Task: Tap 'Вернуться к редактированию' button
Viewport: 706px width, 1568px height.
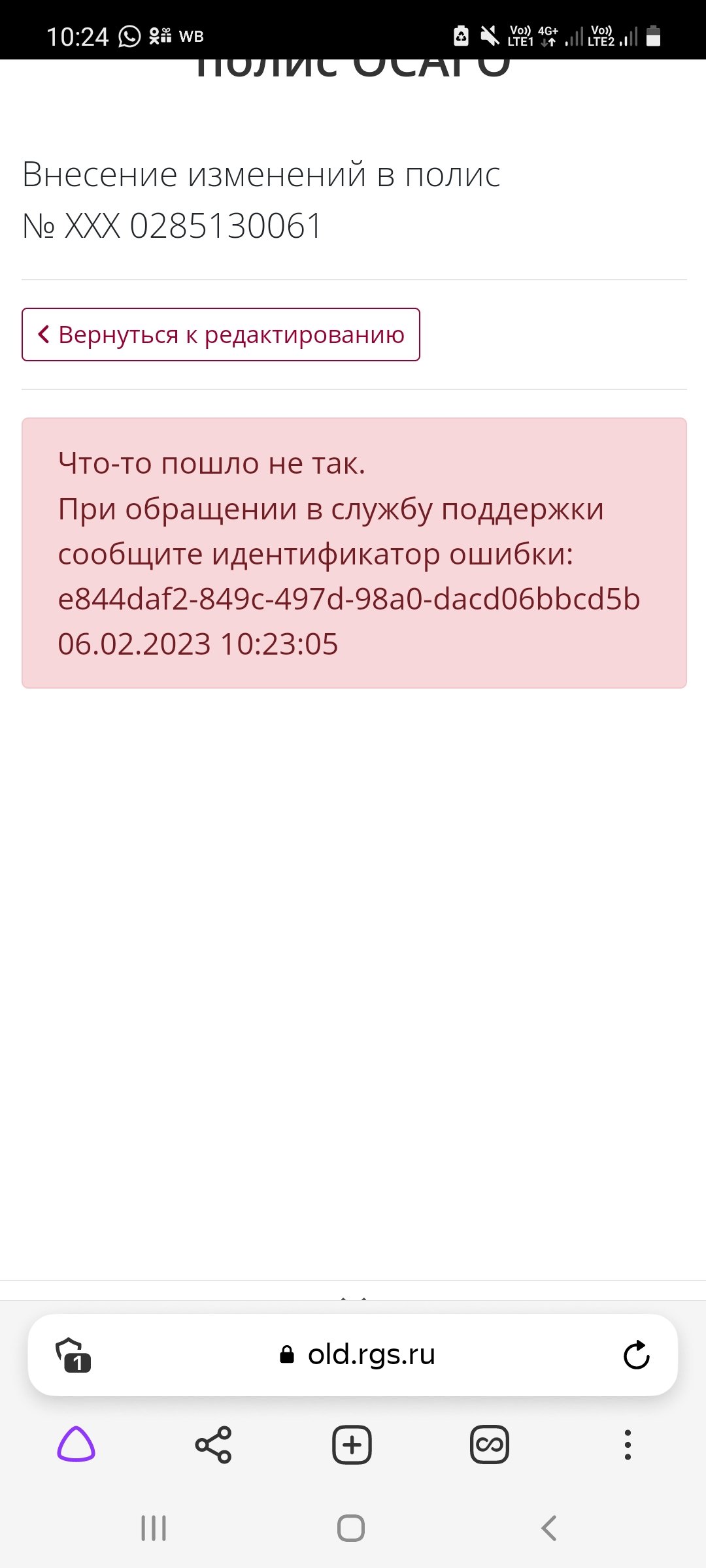Action: coord(221,335)
